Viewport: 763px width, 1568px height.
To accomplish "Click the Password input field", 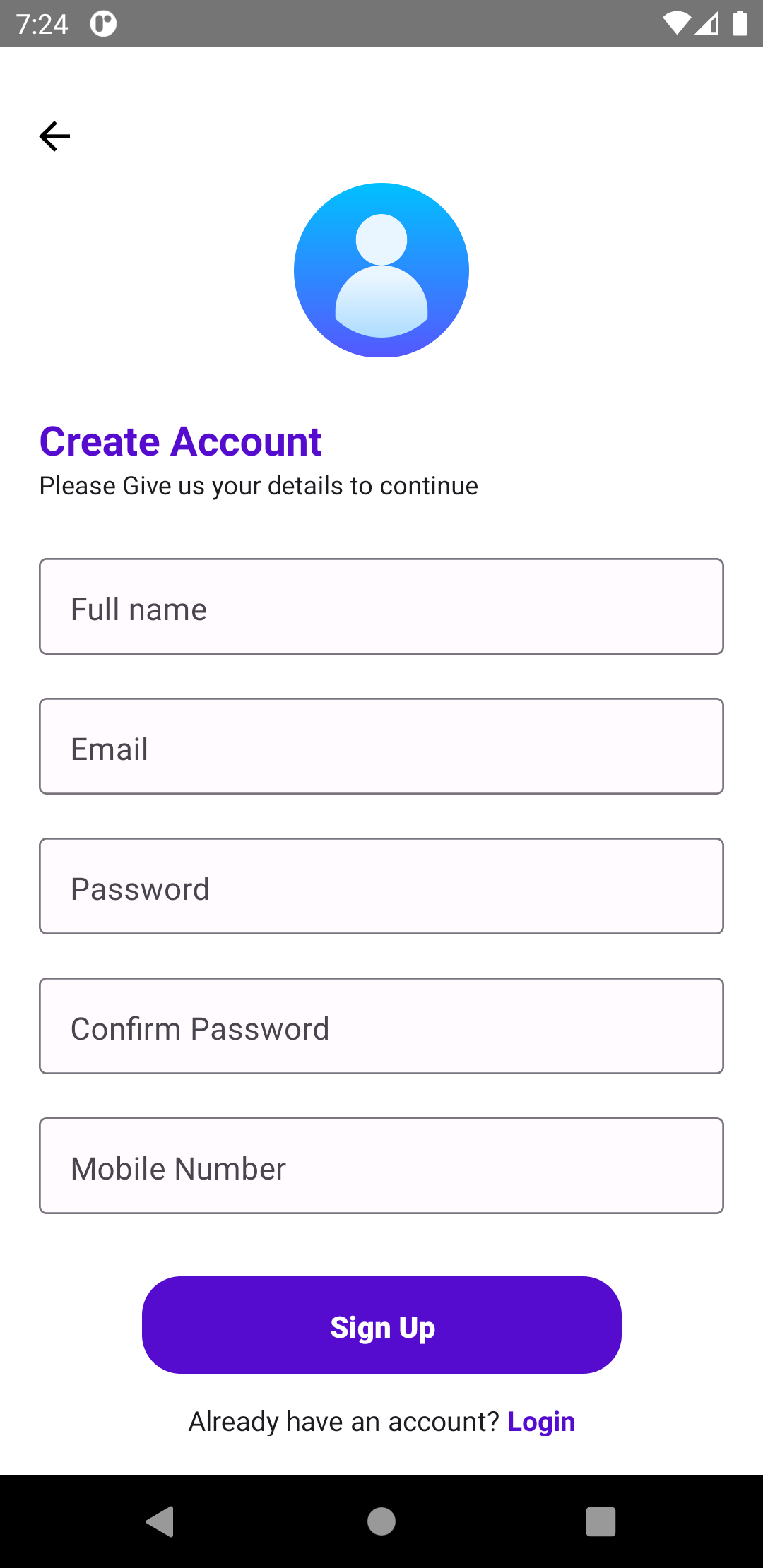I will pos(381,886).
